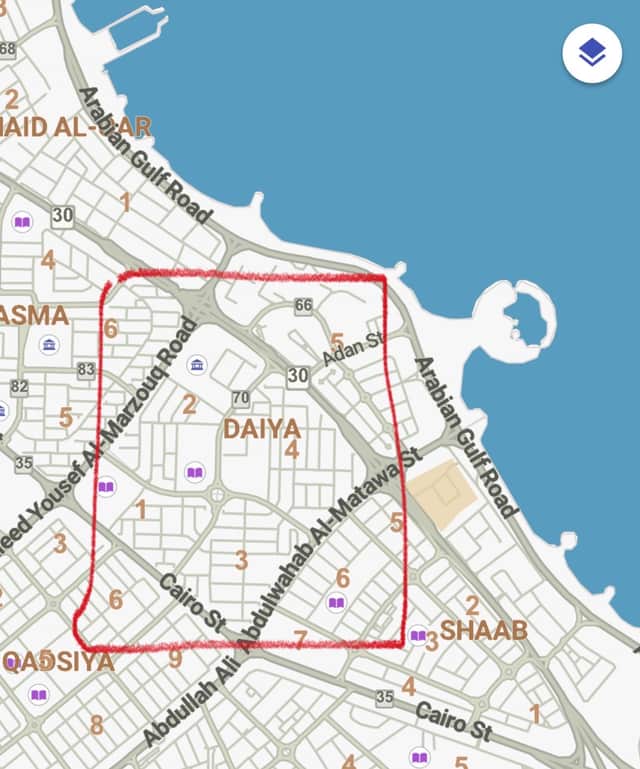The width and height of the screenshot is (640, 769).
Task: Tap the museum marker beside Al-Marzouq Road
Action: [x=196, y=363]
